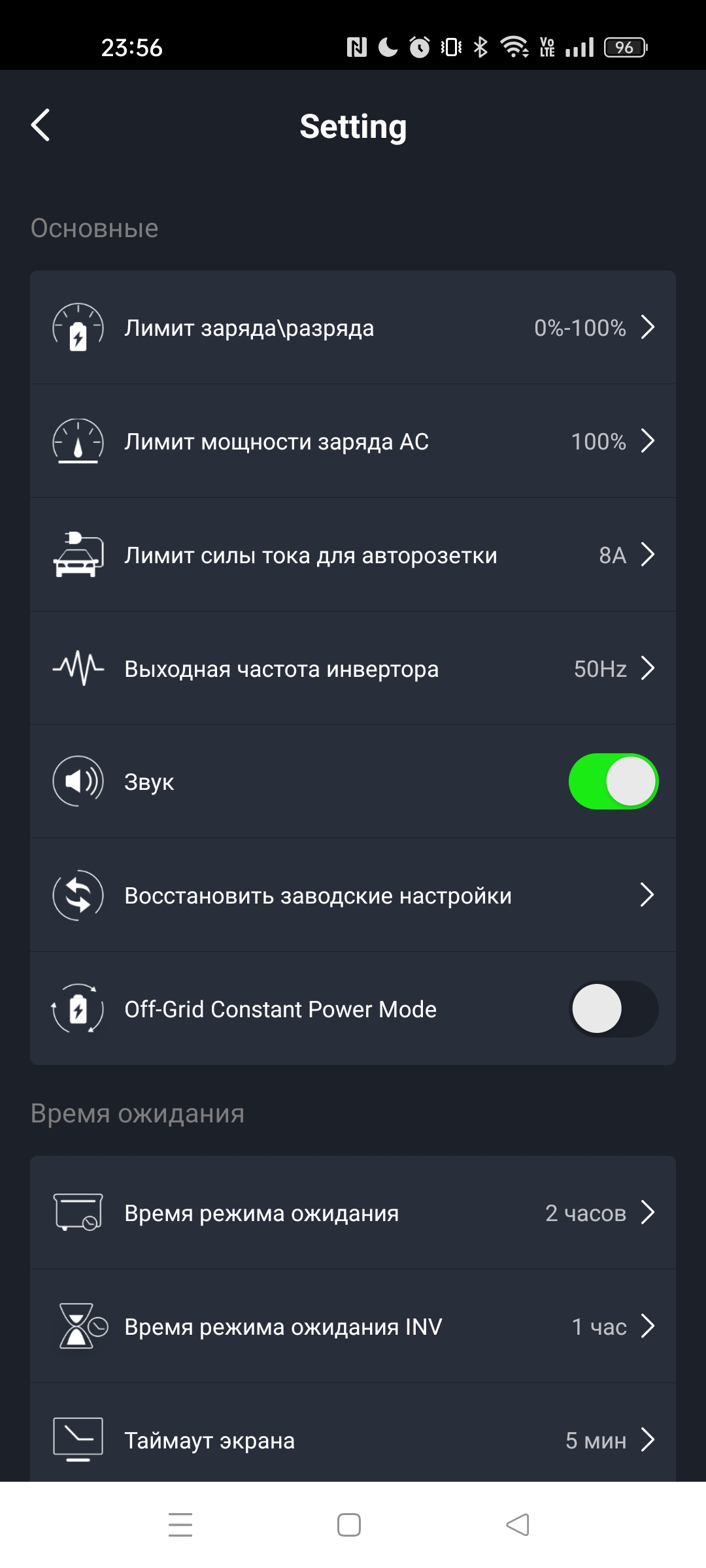The image size is (706, 1568).
Task: Open Восстановить заводские настройки
Action: 353,895
